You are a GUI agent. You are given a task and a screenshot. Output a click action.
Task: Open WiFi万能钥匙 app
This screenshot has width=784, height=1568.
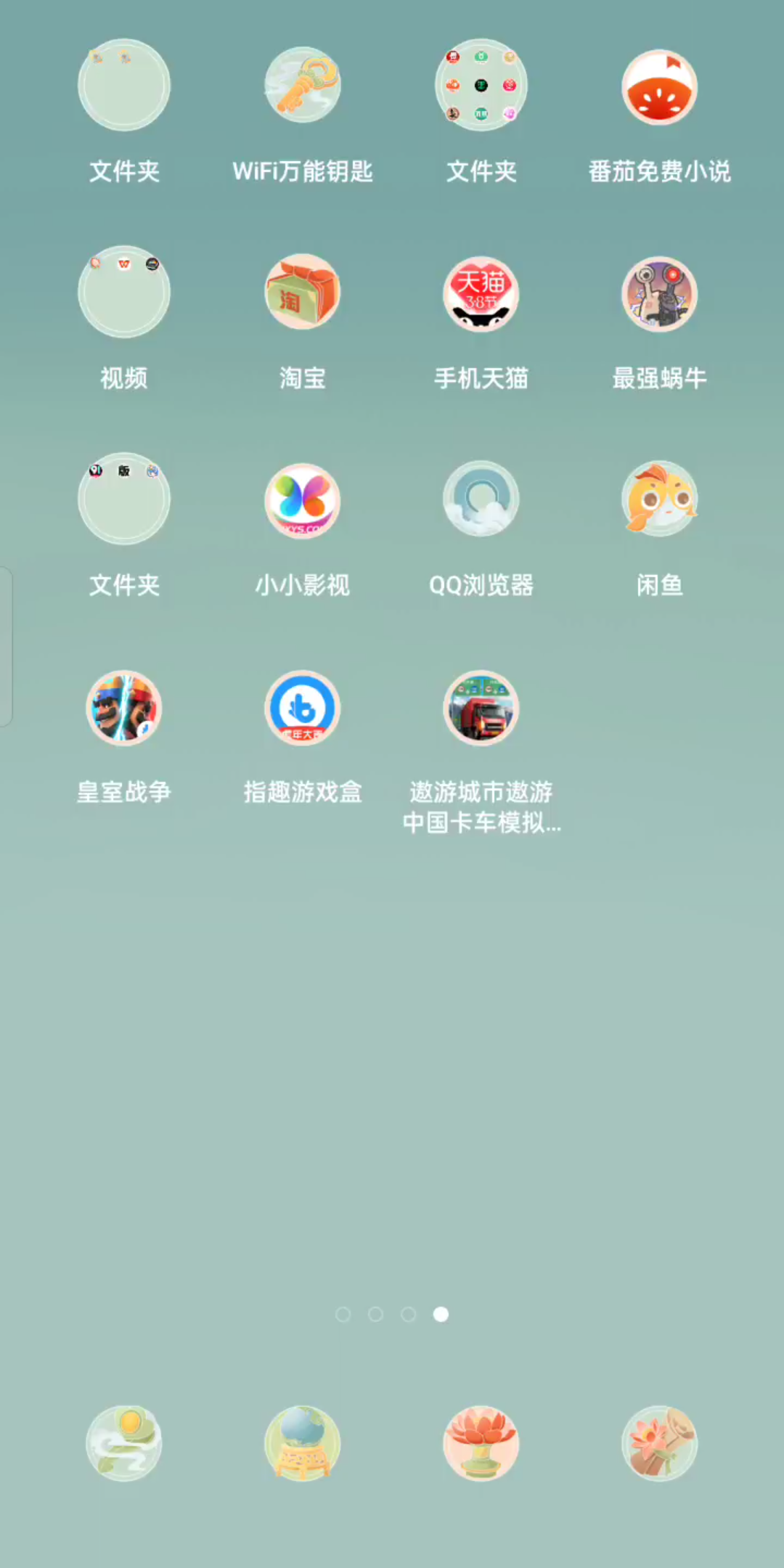[x=303, y=86]
